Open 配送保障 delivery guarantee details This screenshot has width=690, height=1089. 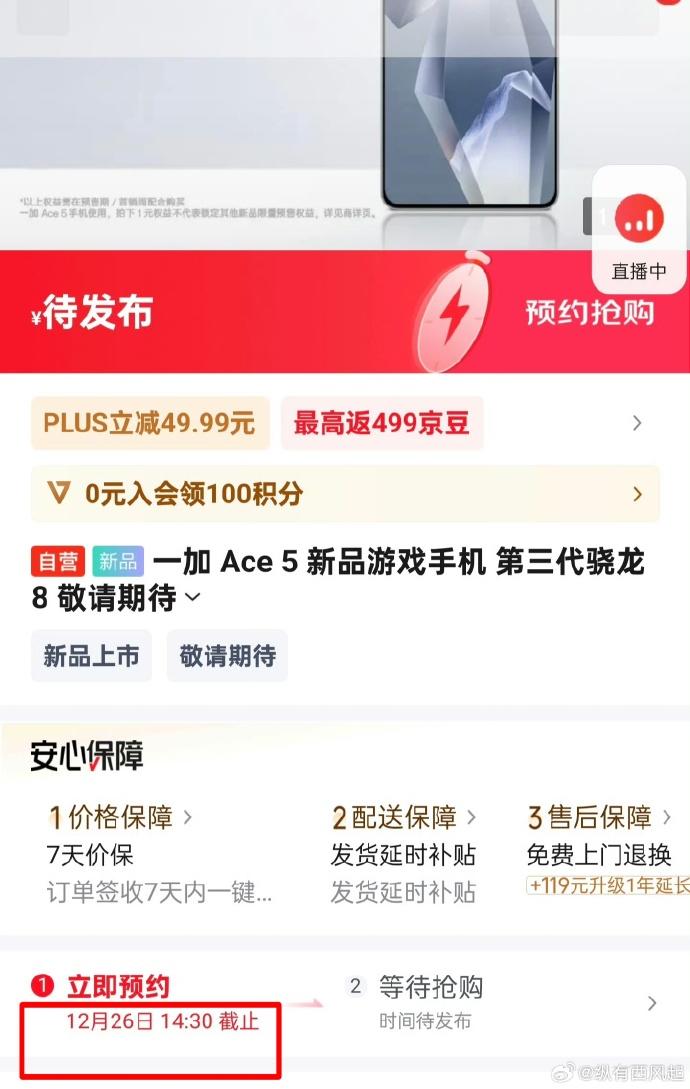coord(404,817)
